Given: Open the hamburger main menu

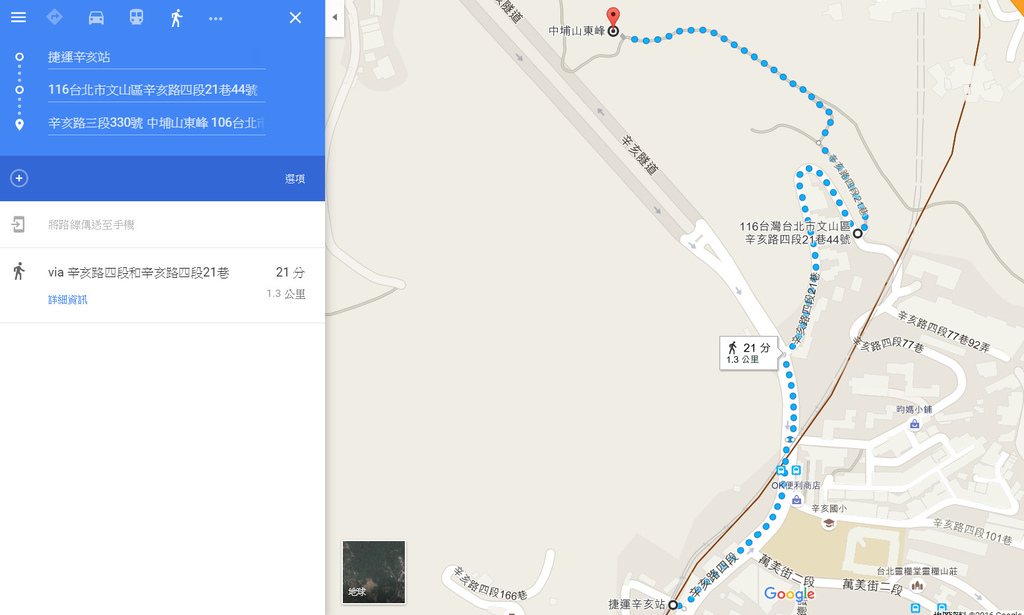Looking at the screenshot, I should tap(18, 18).
